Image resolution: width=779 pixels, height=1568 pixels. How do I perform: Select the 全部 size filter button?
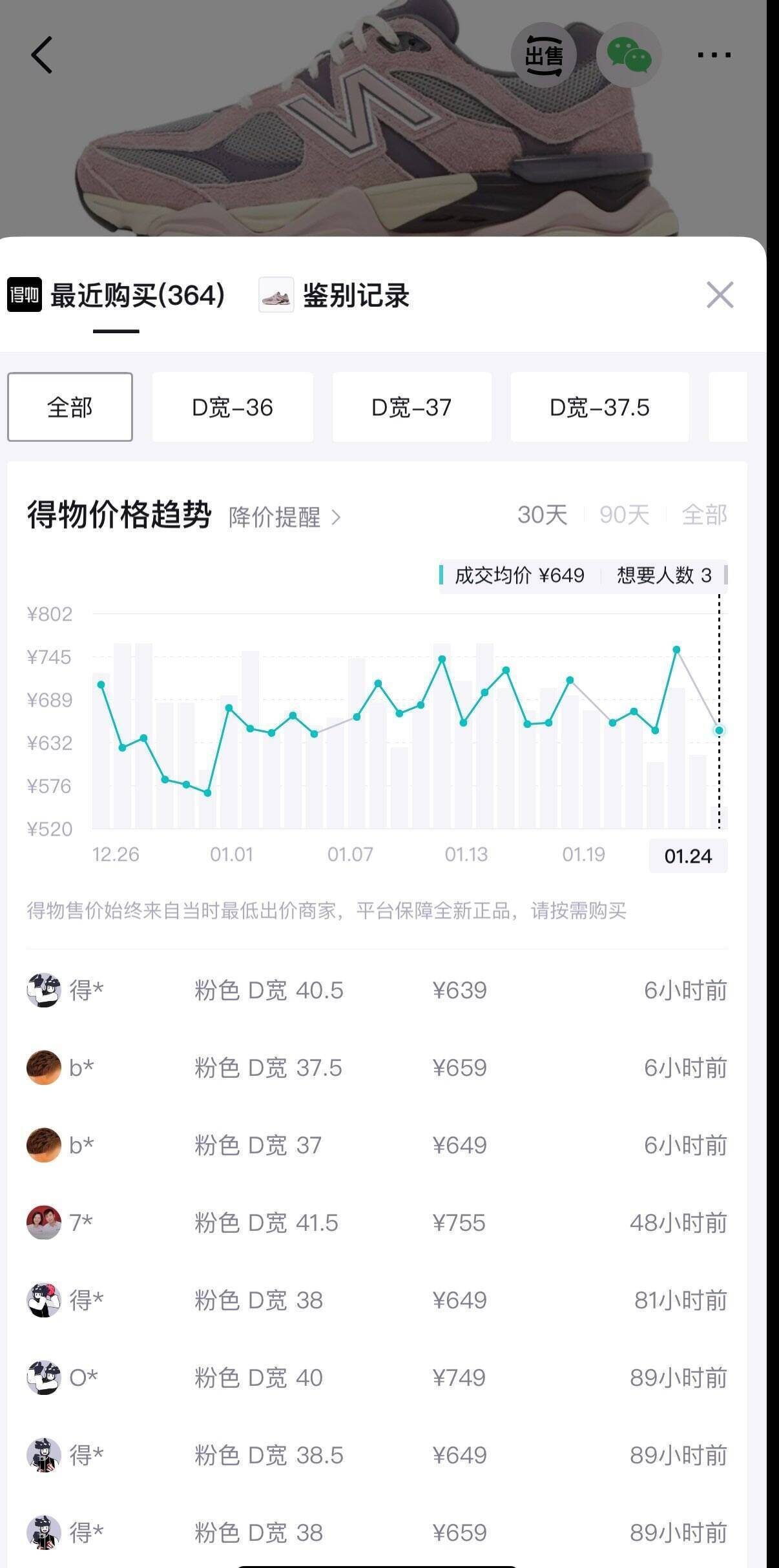pos(69,407)
